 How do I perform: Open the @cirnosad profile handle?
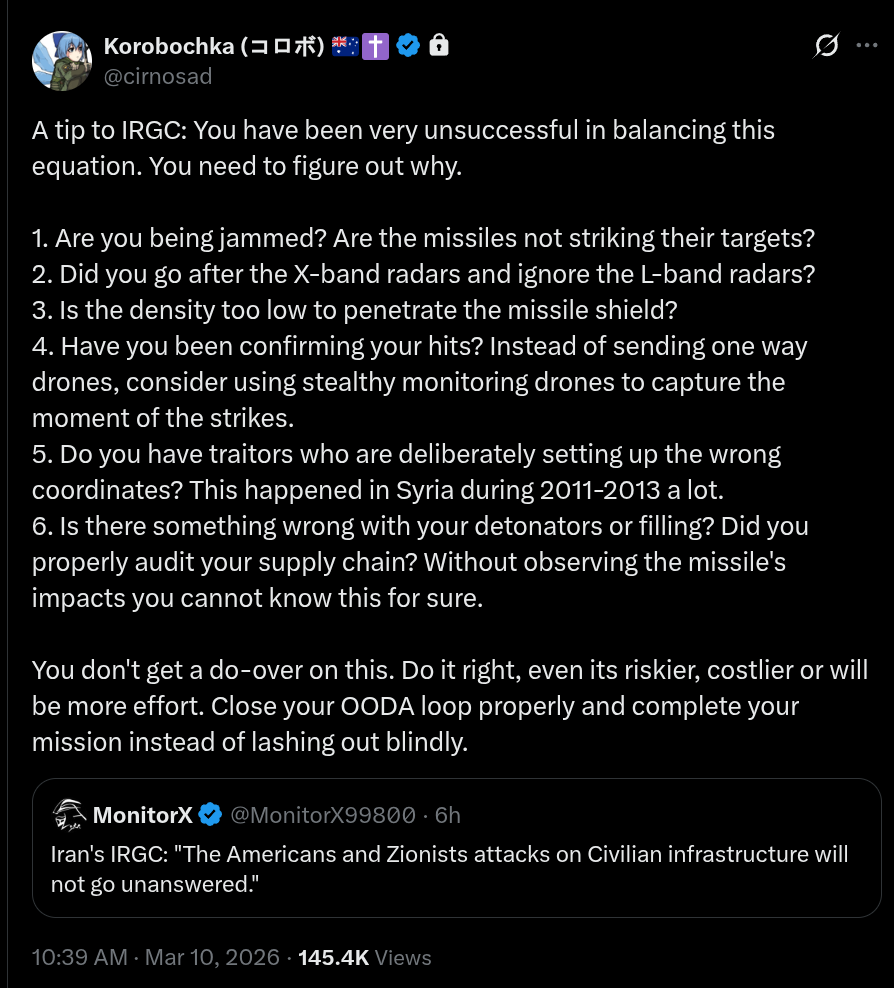point(158,76)
